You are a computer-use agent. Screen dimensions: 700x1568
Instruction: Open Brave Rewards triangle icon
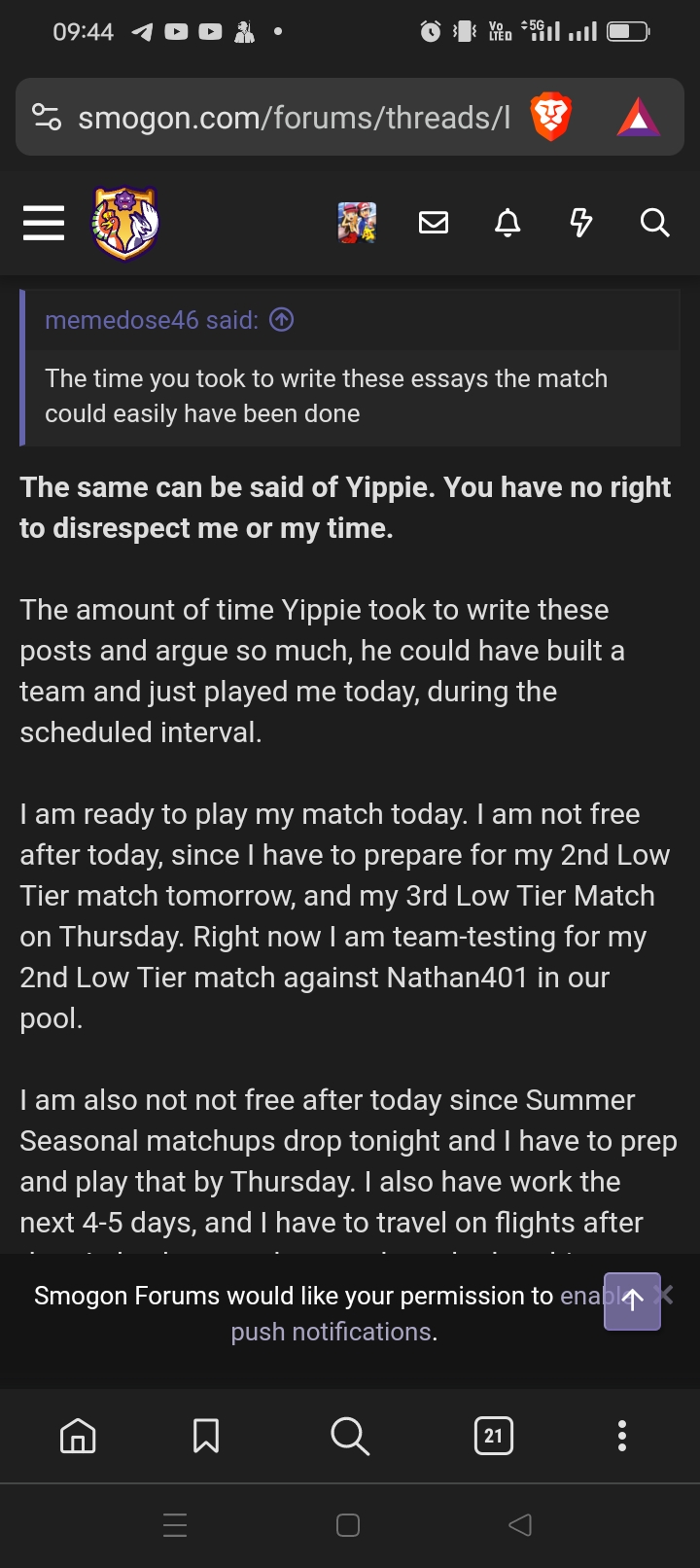click(638, 118)
